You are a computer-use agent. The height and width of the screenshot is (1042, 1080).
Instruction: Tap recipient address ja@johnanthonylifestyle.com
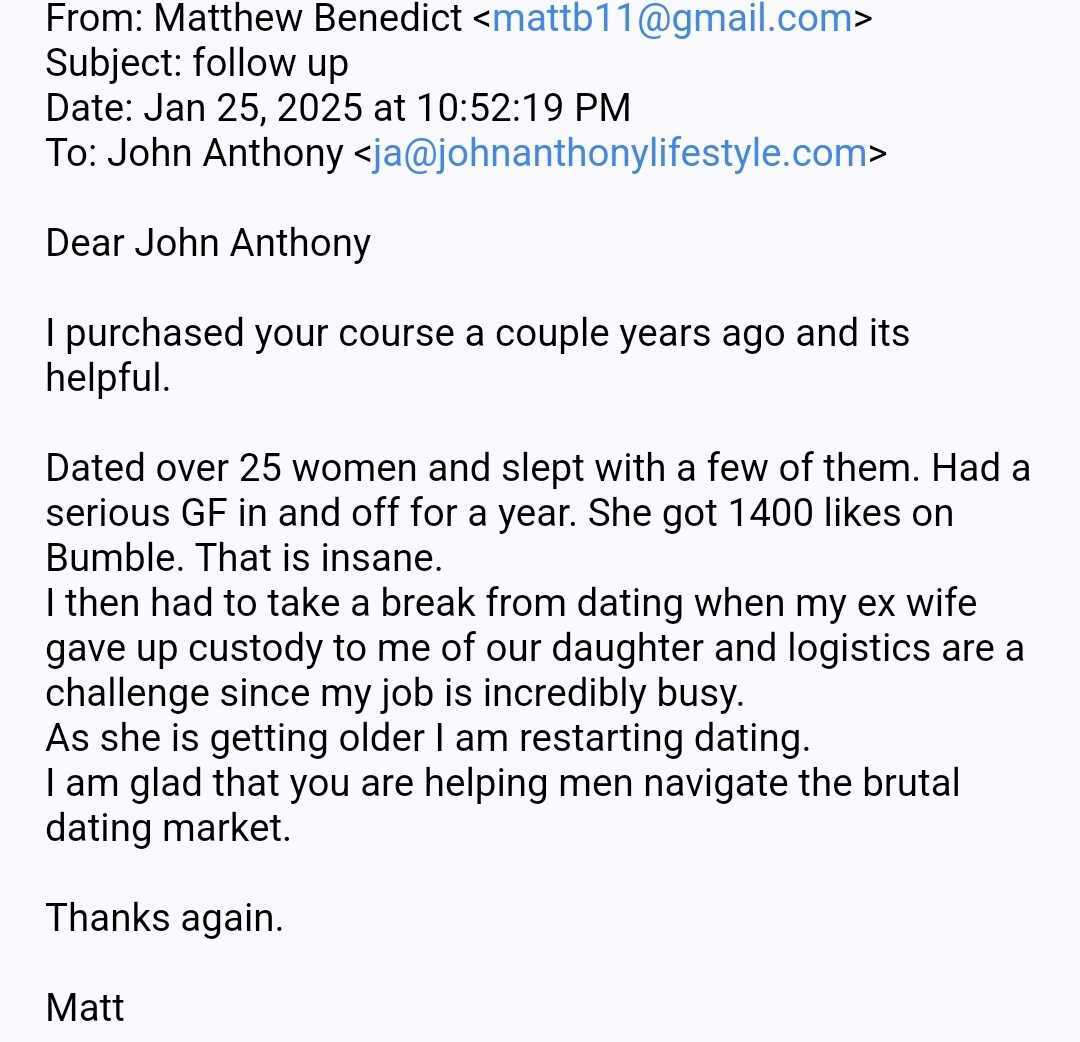pyautogui.click(x=619, y=153)
